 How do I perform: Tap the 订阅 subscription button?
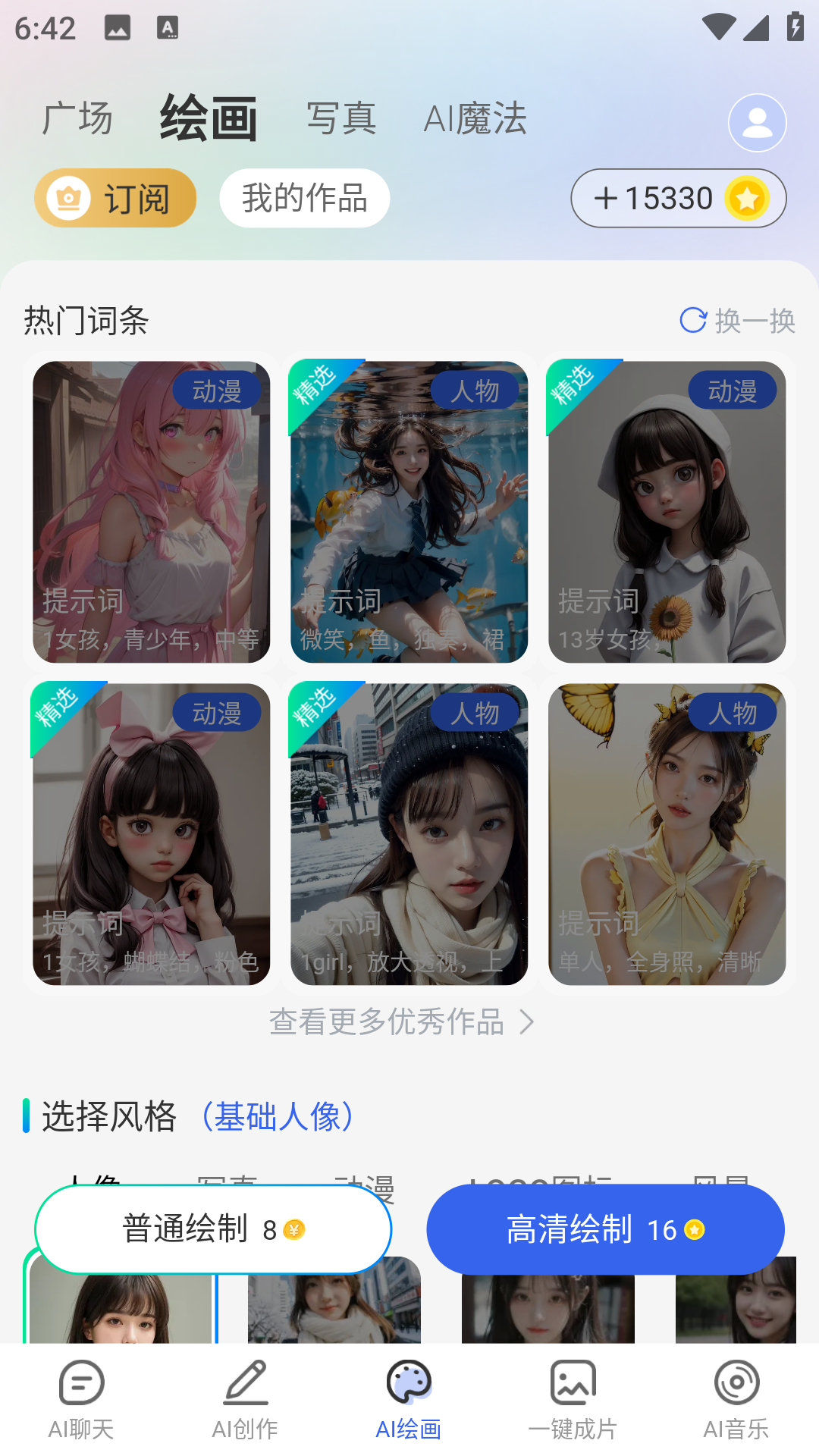pyautogui.click(x=115, y=199)
